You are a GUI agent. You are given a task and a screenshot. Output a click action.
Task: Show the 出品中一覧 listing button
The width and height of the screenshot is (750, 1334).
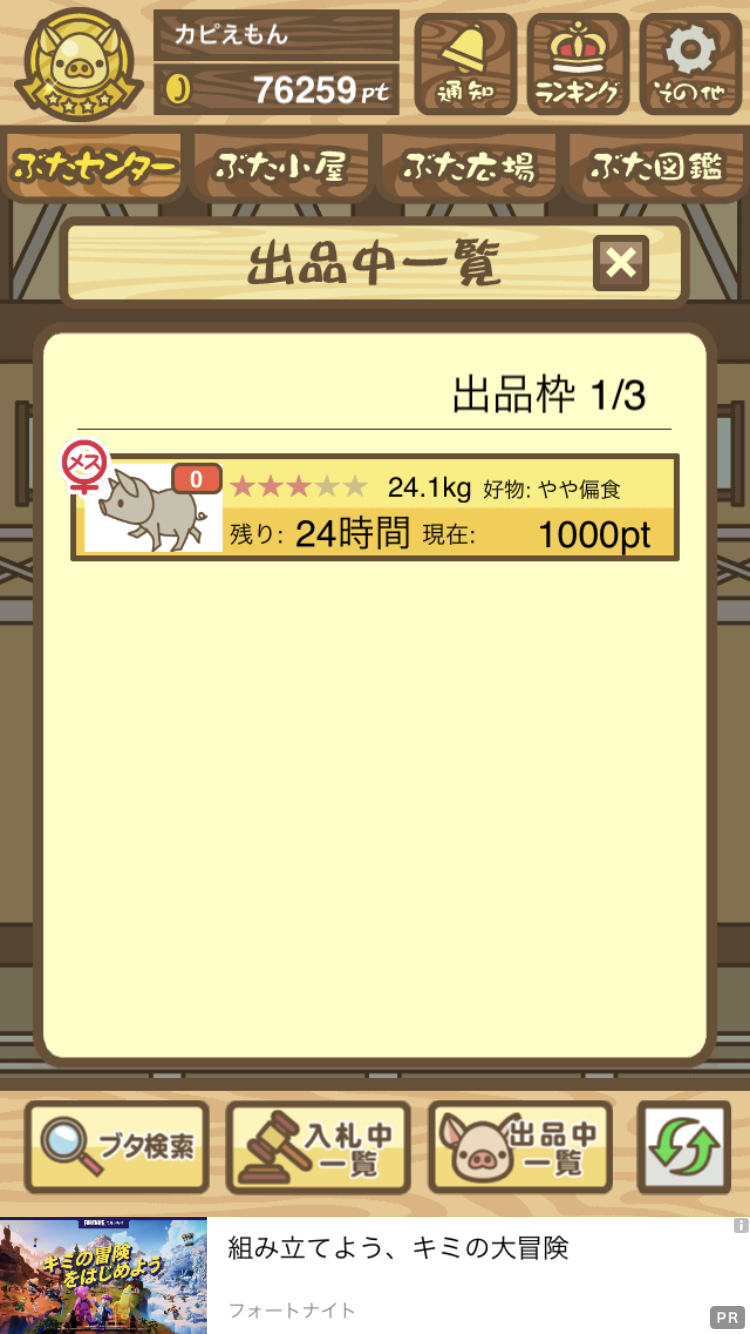[x=520, y=1147]
